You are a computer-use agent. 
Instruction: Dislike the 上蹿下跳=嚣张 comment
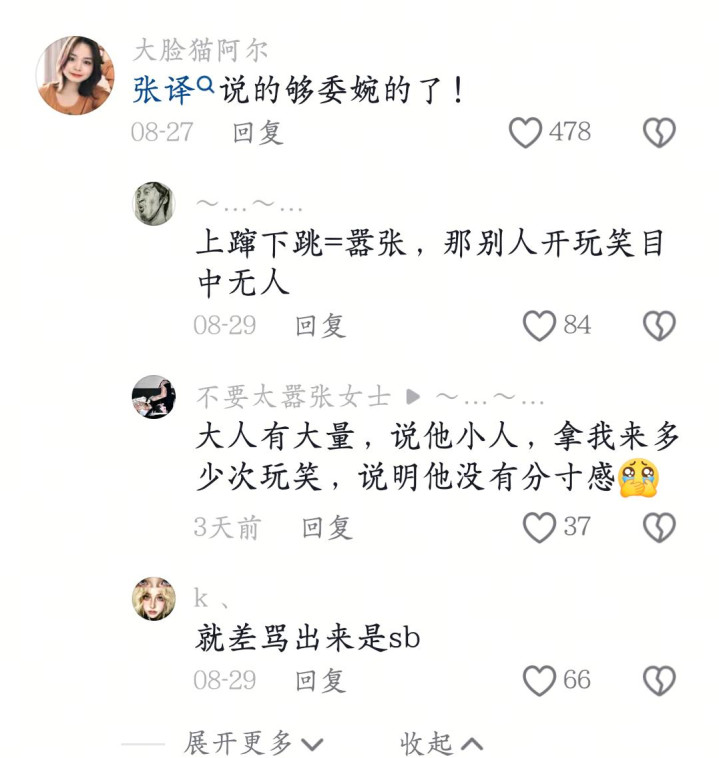pos(659,325)
